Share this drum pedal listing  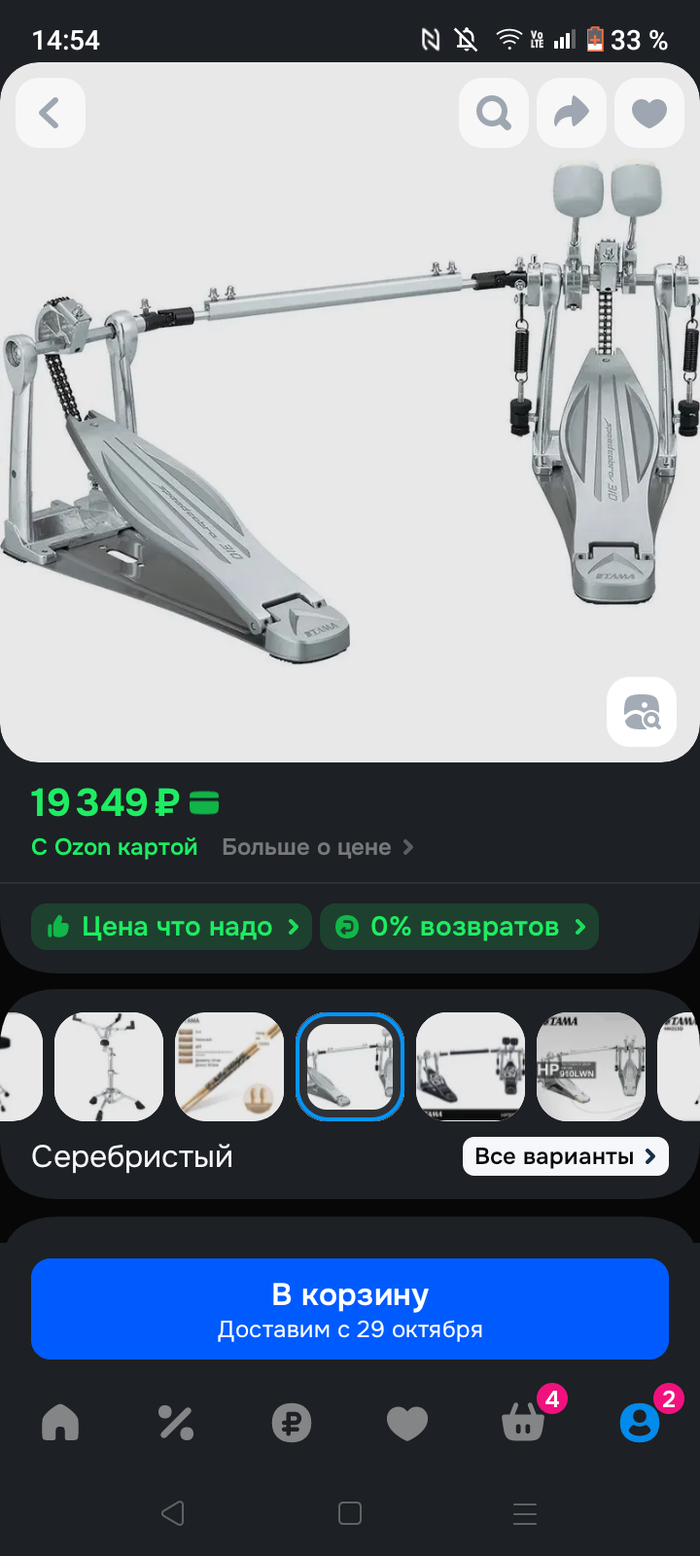tap(571, 113)
